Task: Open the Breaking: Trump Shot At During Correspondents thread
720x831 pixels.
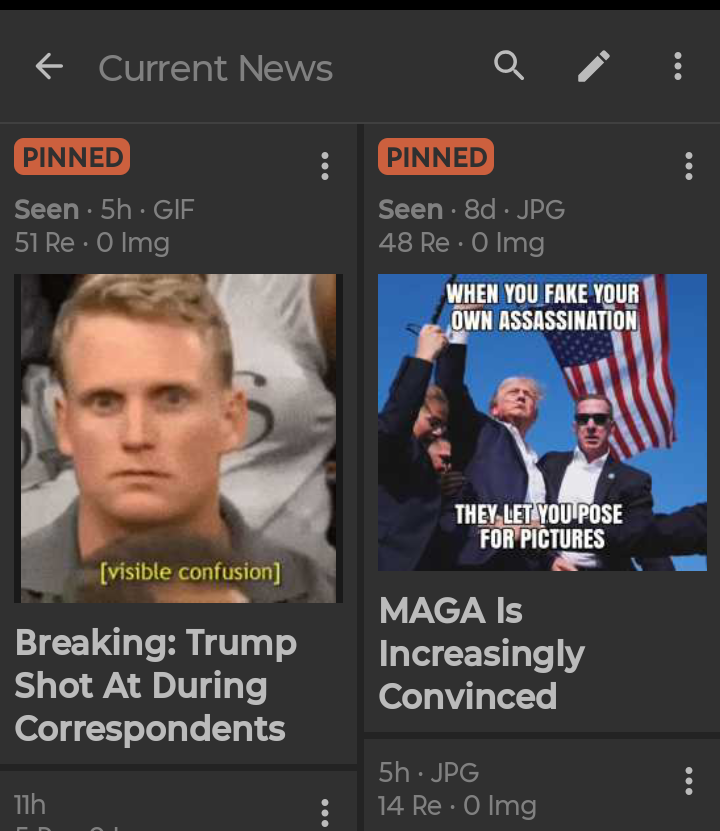Action: pos(156,685)
